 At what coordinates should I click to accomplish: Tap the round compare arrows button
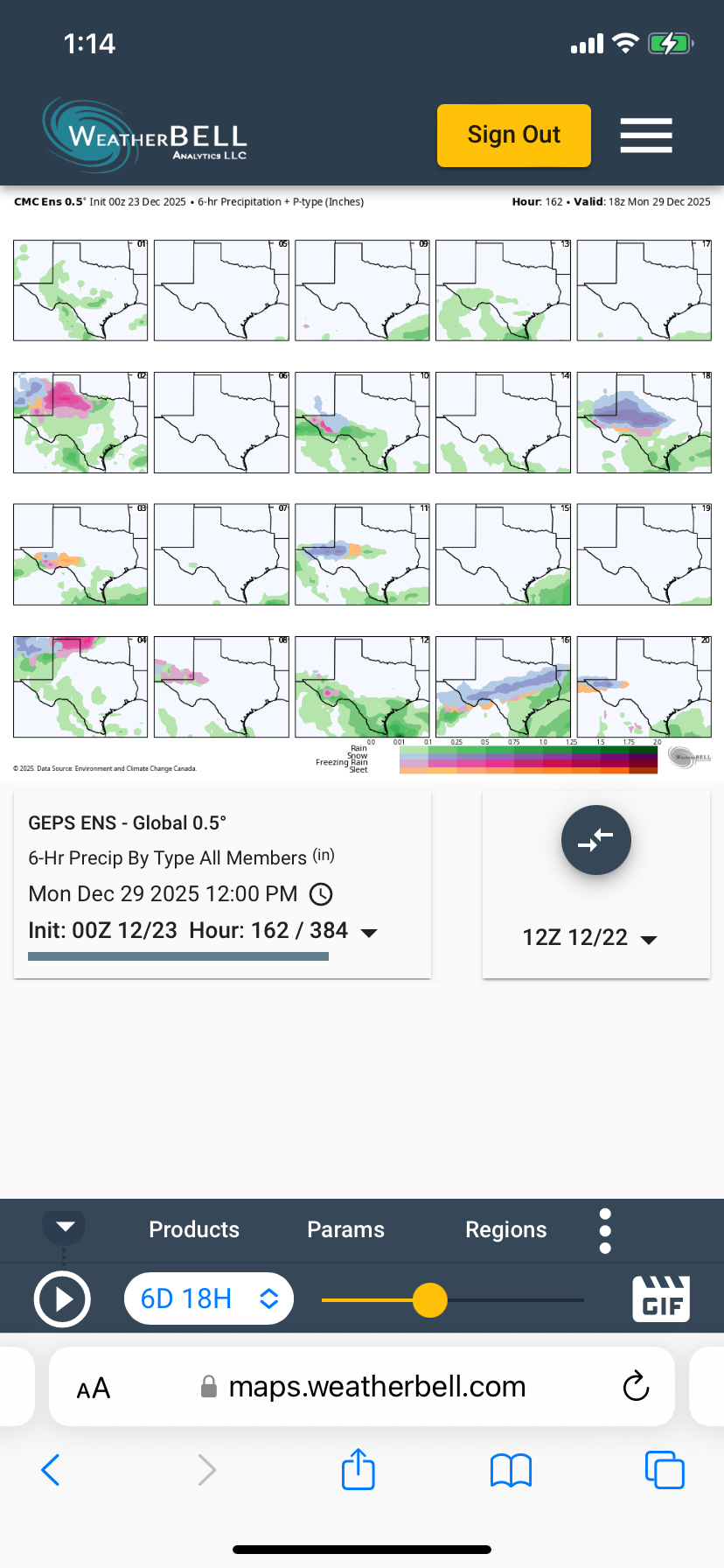595,840
